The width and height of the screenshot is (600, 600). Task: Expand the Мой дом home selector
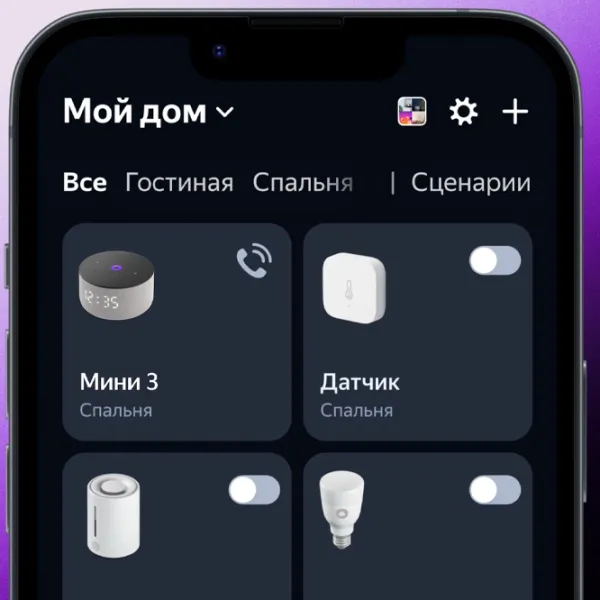point(148,112)
